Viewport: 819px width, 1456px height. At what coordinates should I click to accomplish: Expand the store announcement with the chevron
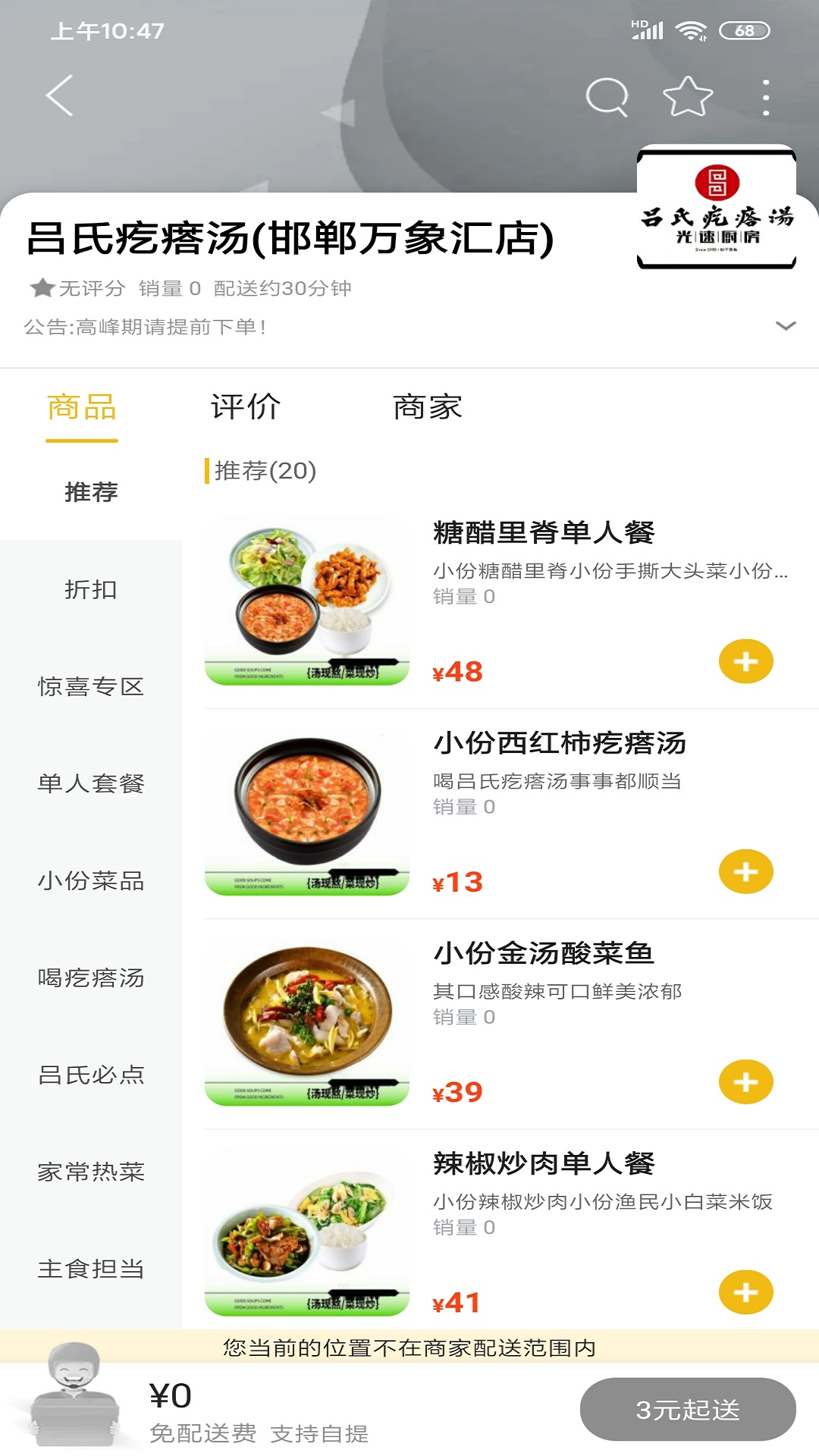(x=781, y=326)
